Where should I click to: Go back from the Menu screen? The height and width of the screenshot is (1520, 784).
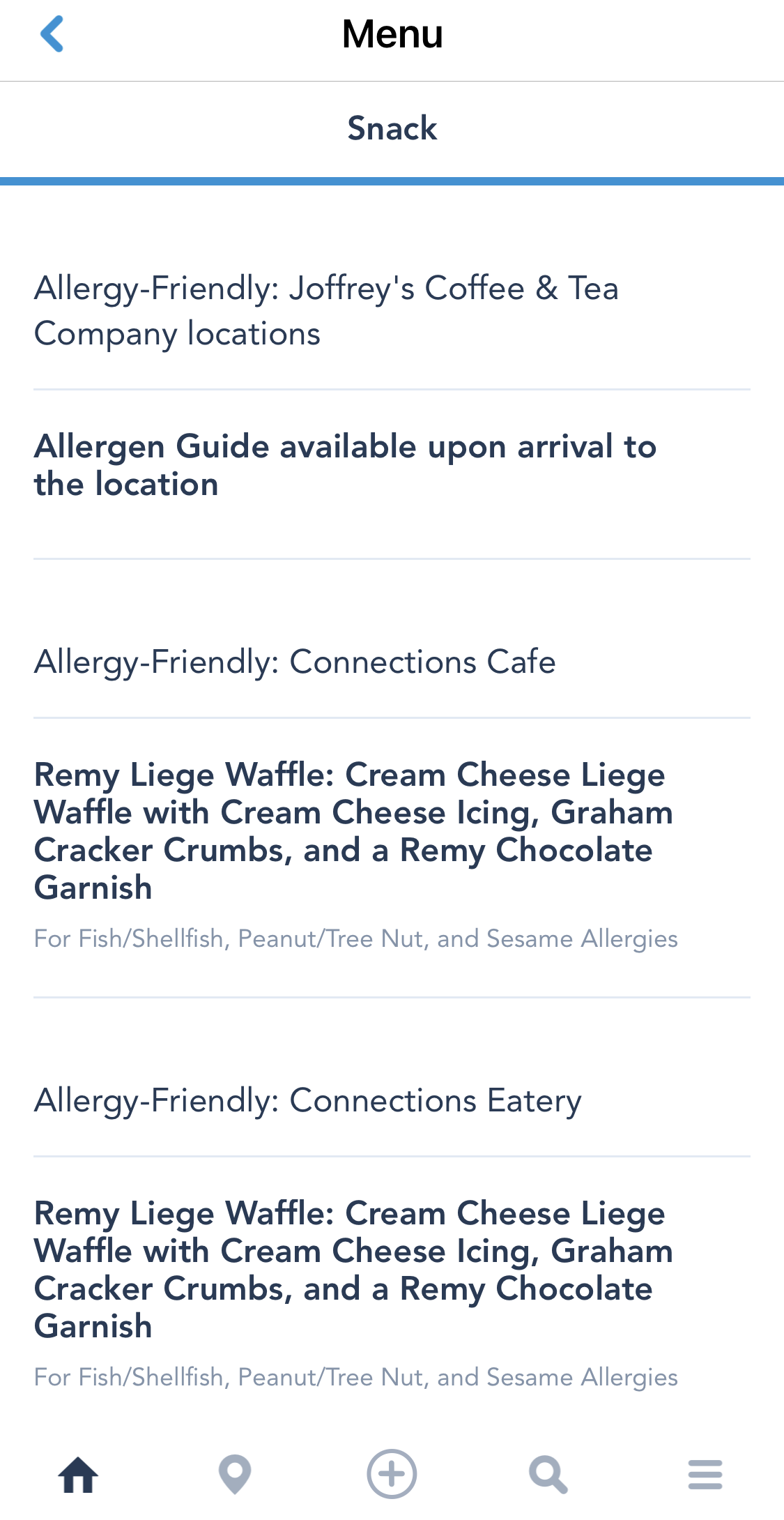(52, 34)
